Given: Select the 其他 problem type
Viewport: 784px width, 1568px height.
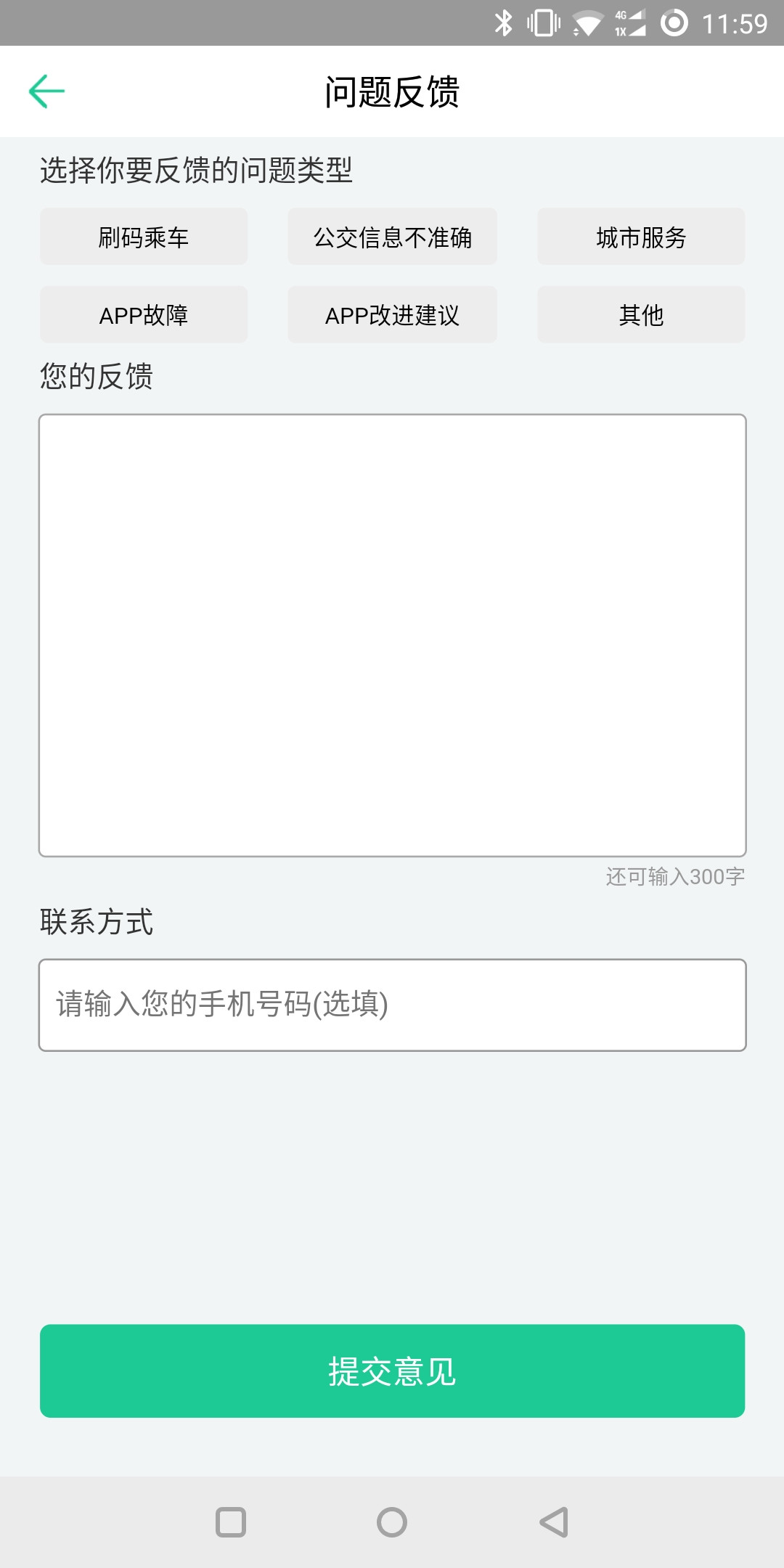Looking at the screenshot, I should pyautogui.click(x=641, y=314).
